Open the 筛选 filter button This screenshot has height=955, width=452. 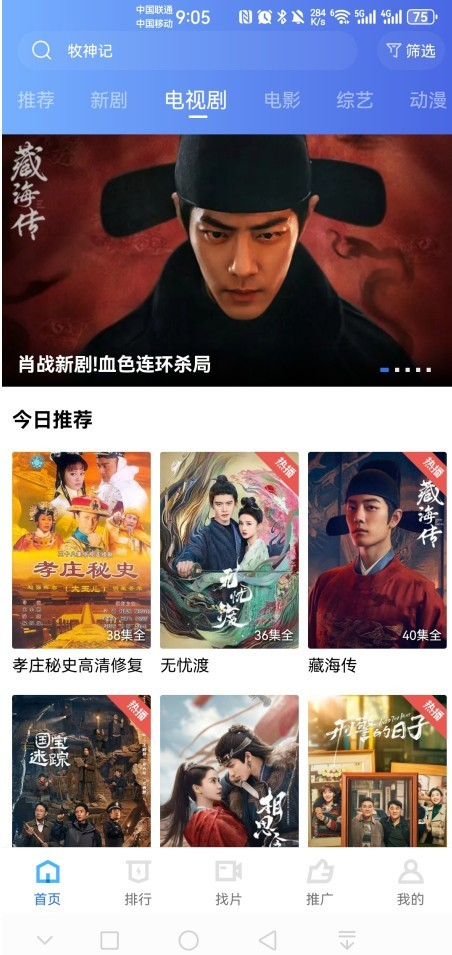[411, 51]
